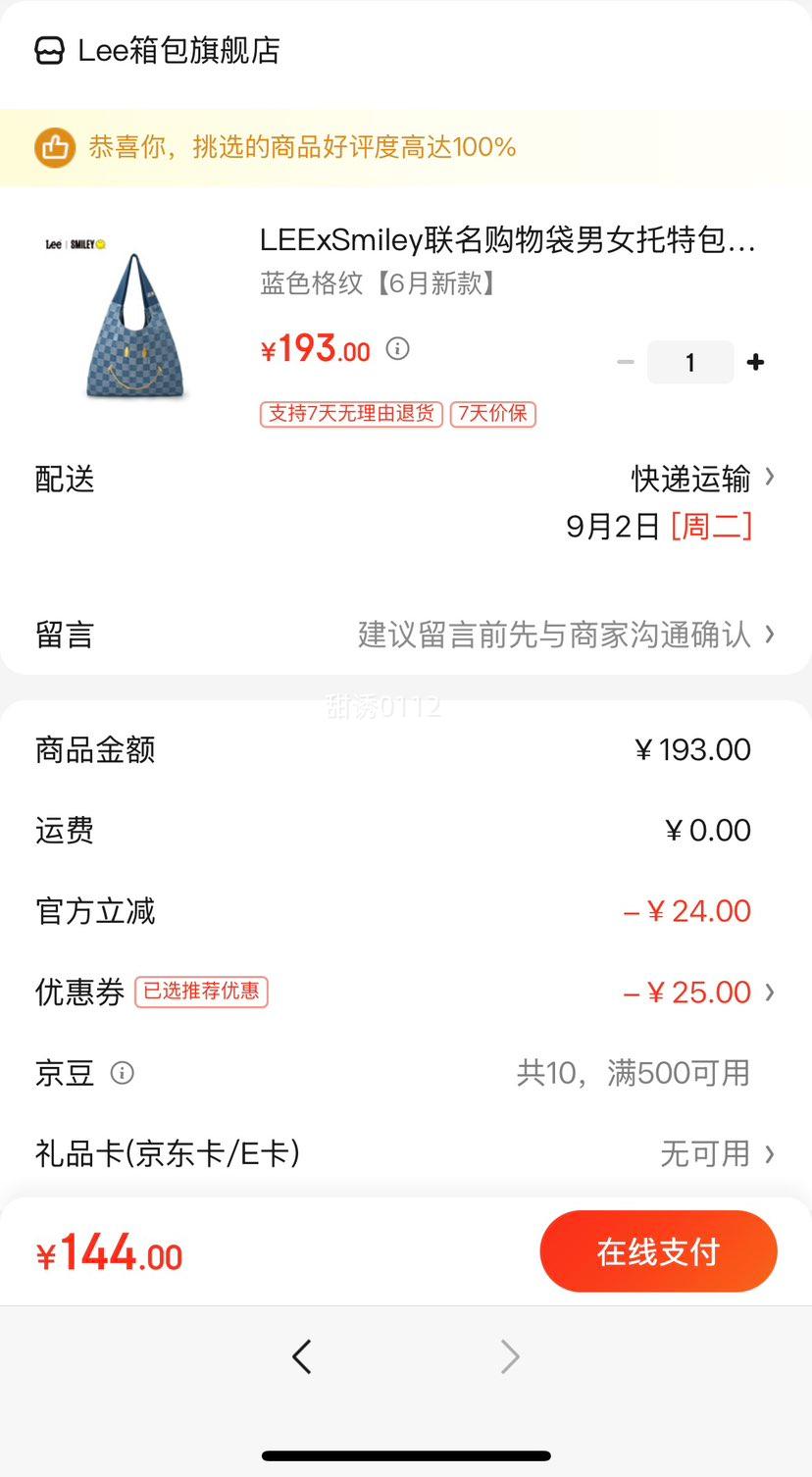
Task: Tap the info icon next to 京豆
Action: (x=123, y=1073)
